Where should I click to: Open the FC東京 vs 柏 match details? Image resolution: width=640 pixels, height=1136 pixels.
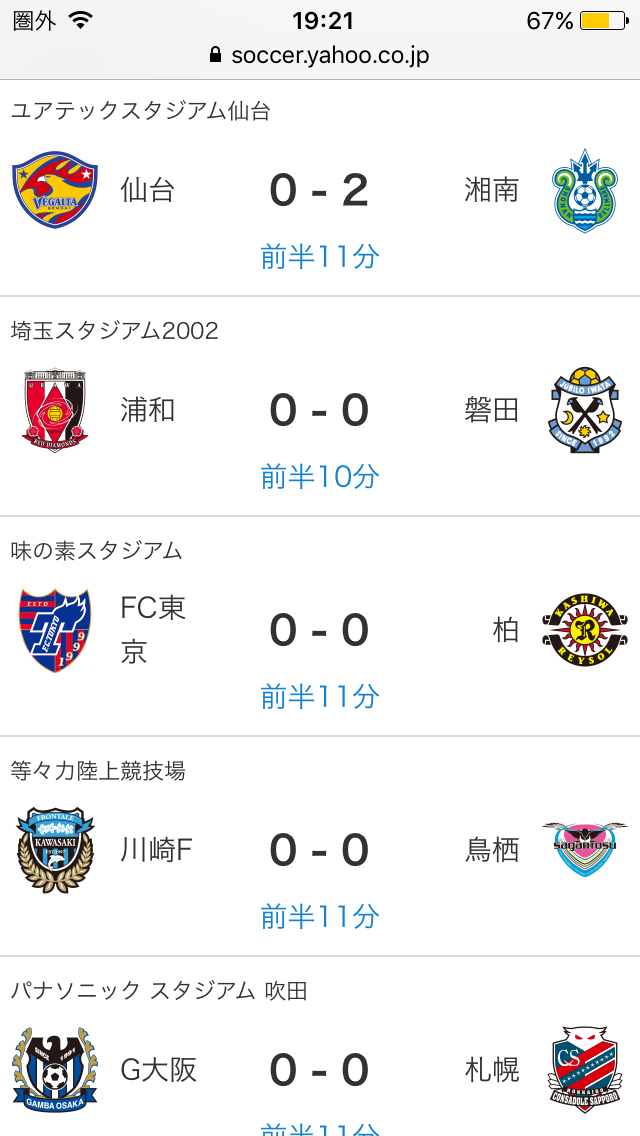click(x=320, y=630)
